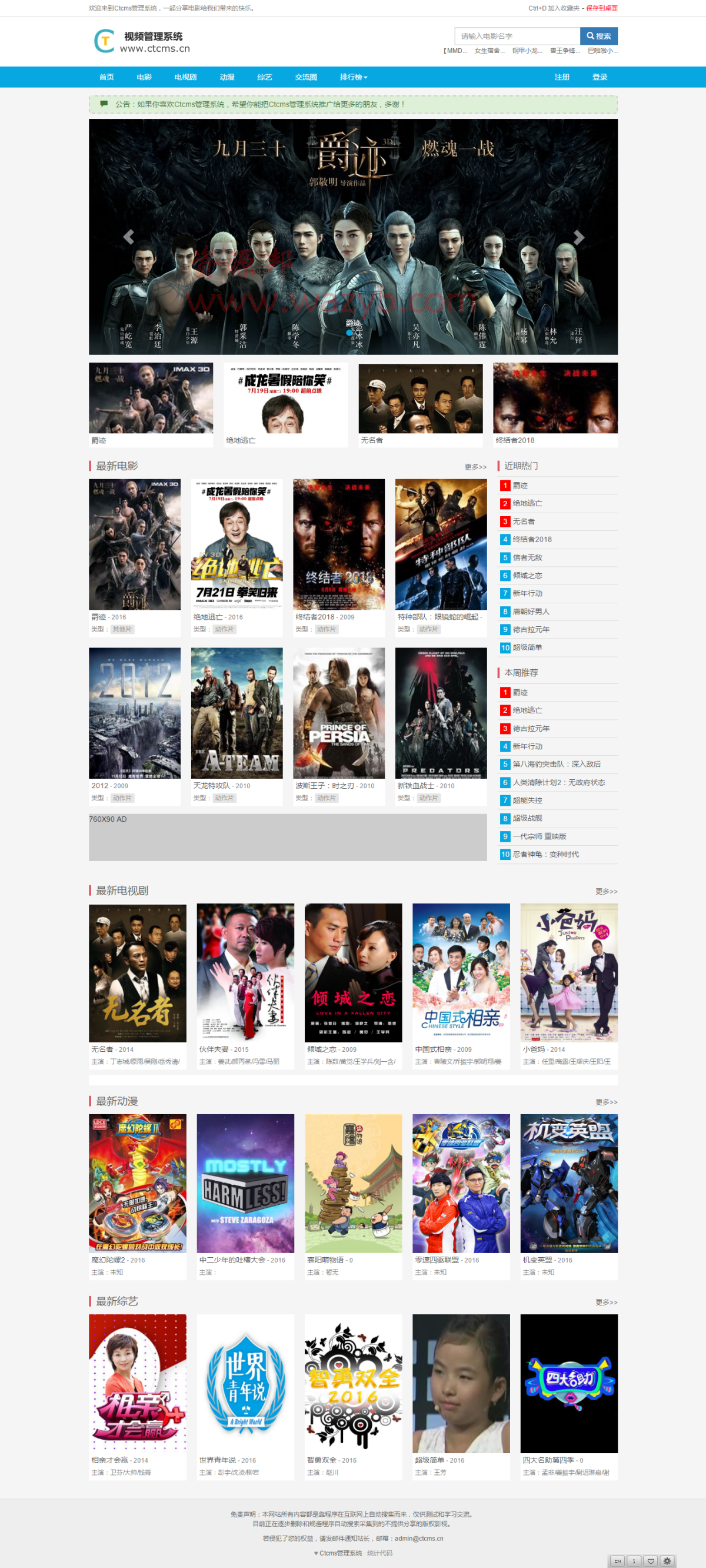
Task: Switch to the 电影 nav tab
Action: 144,77
